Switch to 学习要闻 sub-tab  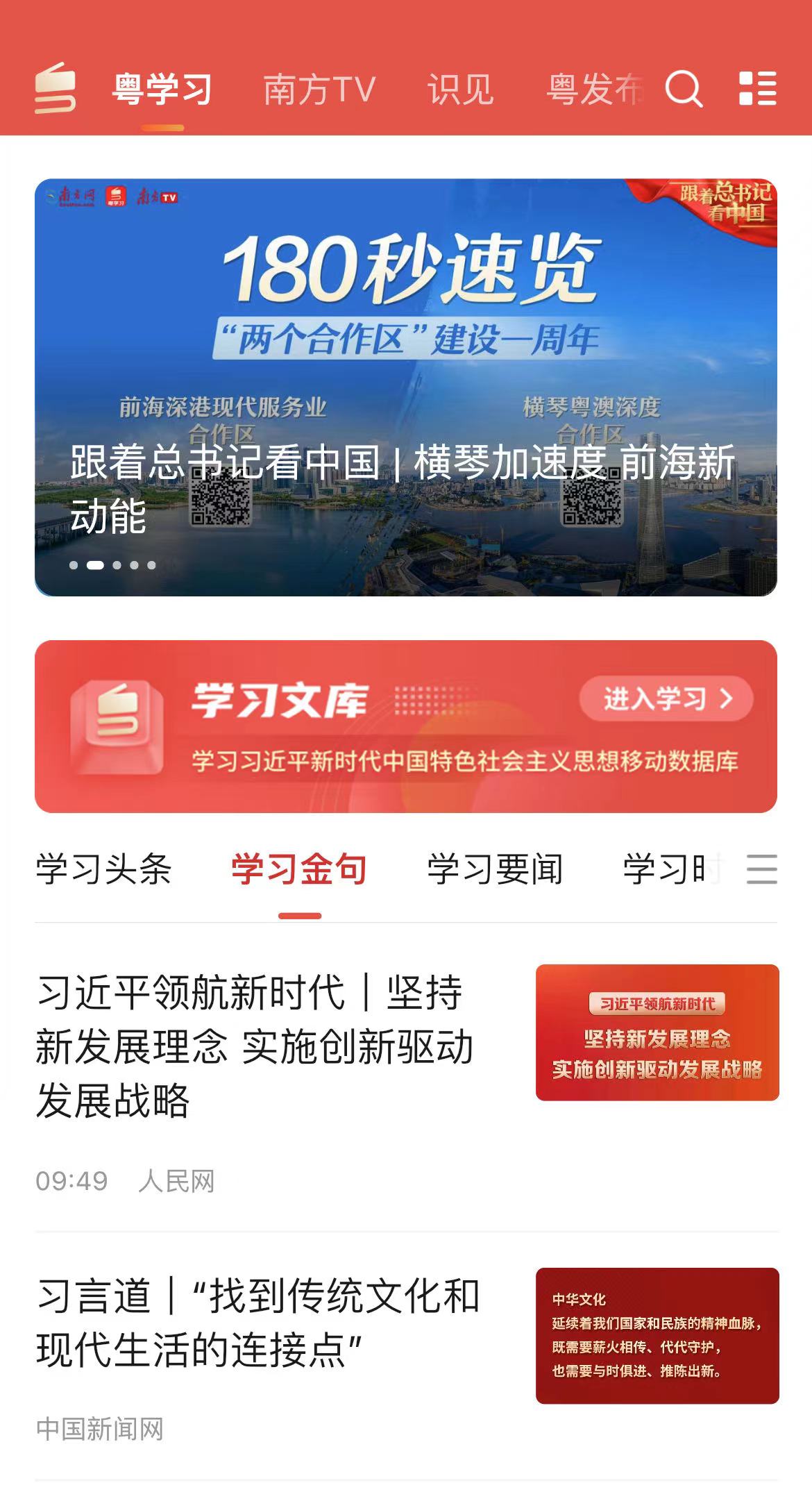tap(495, 870)
